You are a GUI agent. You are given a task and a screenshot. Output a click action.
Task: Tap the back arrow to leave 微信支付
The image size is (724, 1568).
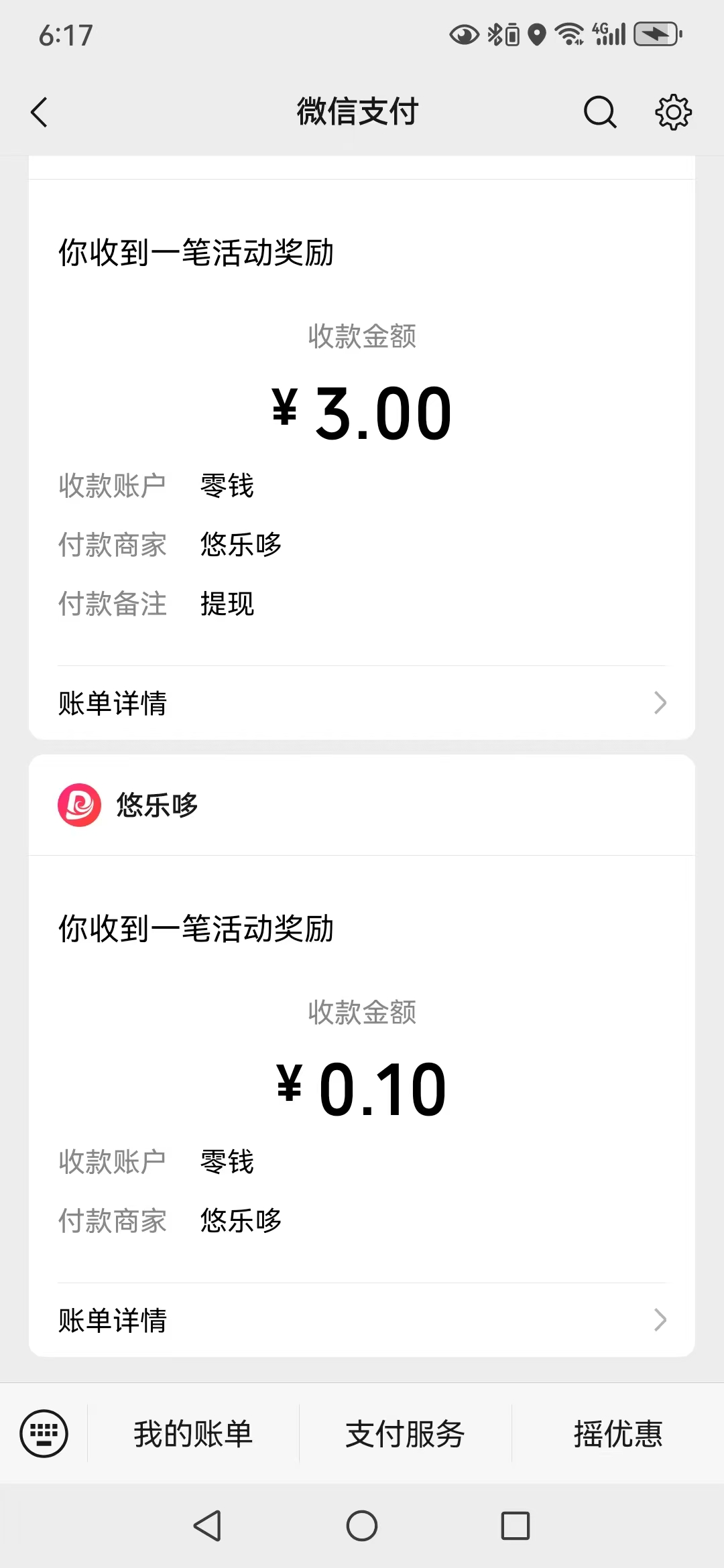38,112
